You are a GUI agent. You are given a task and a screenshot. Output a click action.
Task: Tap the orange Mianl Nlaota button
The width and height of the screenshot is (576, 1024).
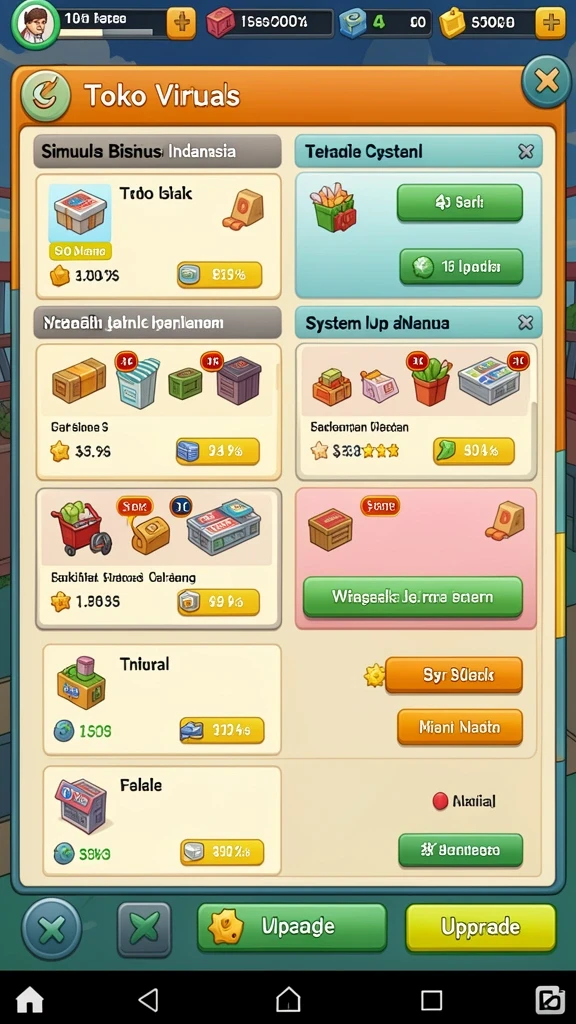coord(460,727)
